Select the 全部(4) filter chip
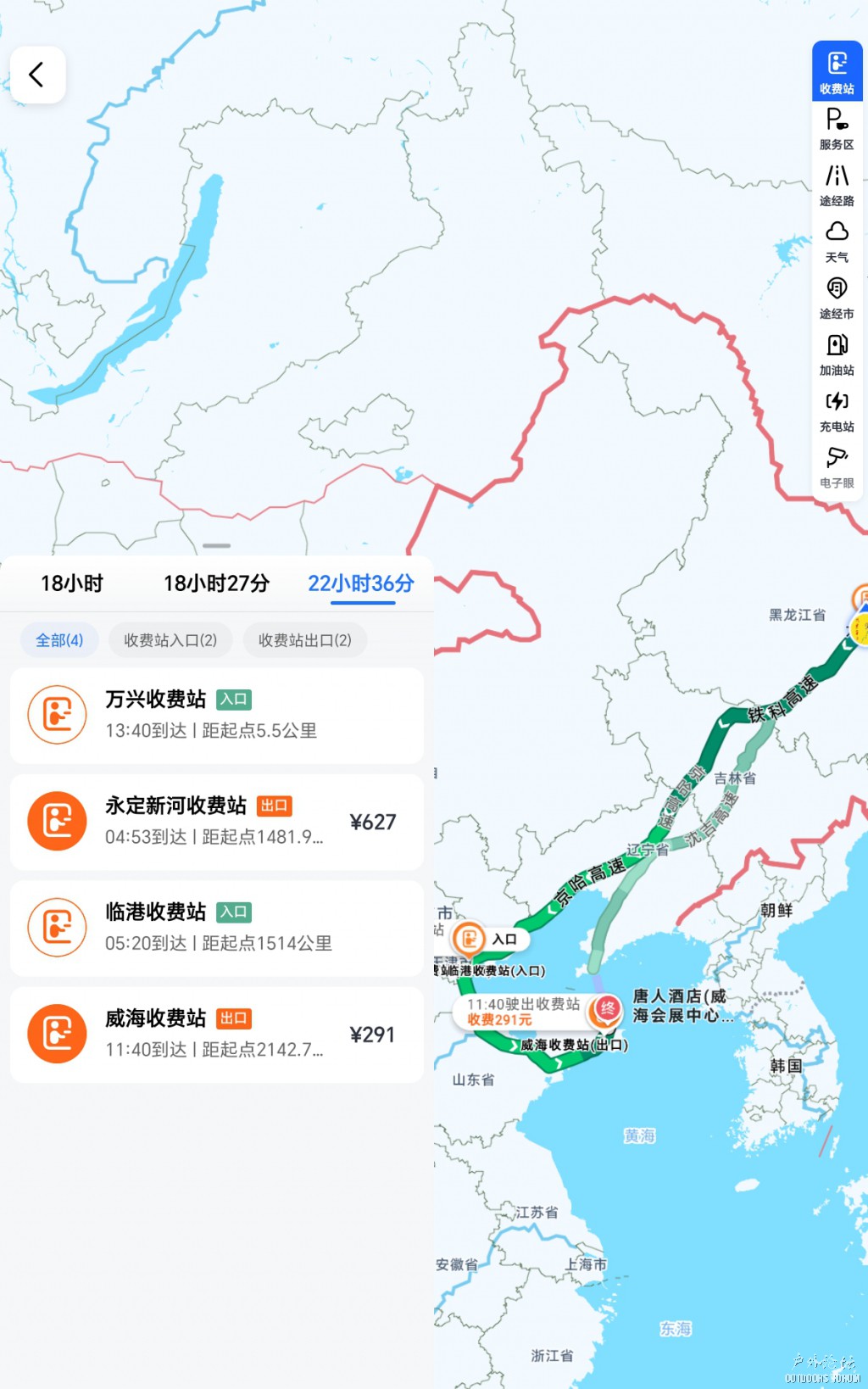Image resolution: width=868 pixels, height=1389 pixels. tap(59, 640)
